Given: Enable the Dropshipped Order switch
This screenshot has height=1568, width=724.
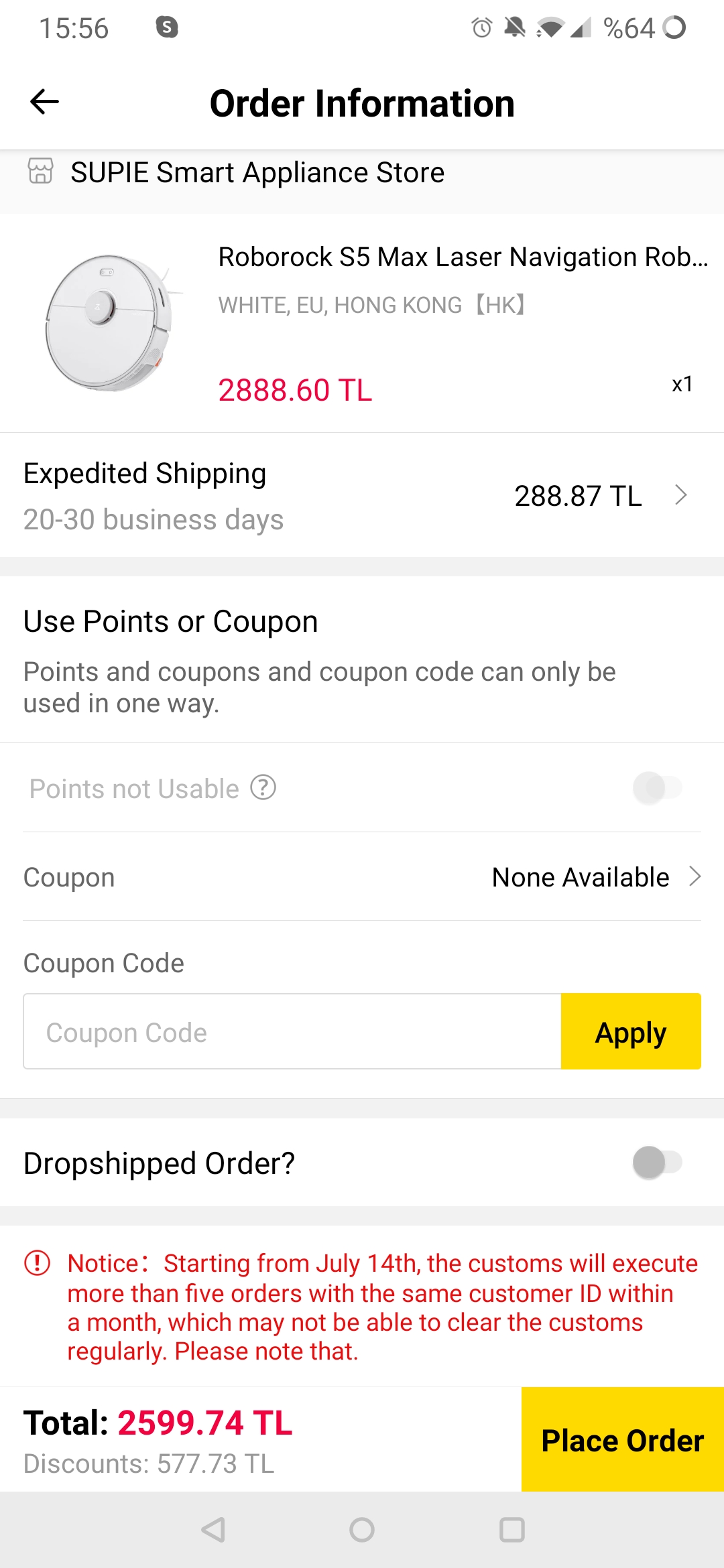Looking at the screenshot, I should (657, 1163).
